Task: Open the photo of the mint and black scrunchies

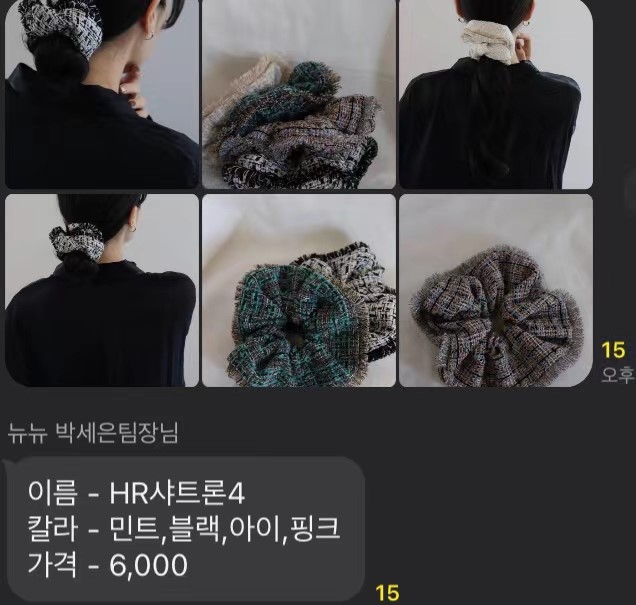Action: coord(298,290)
